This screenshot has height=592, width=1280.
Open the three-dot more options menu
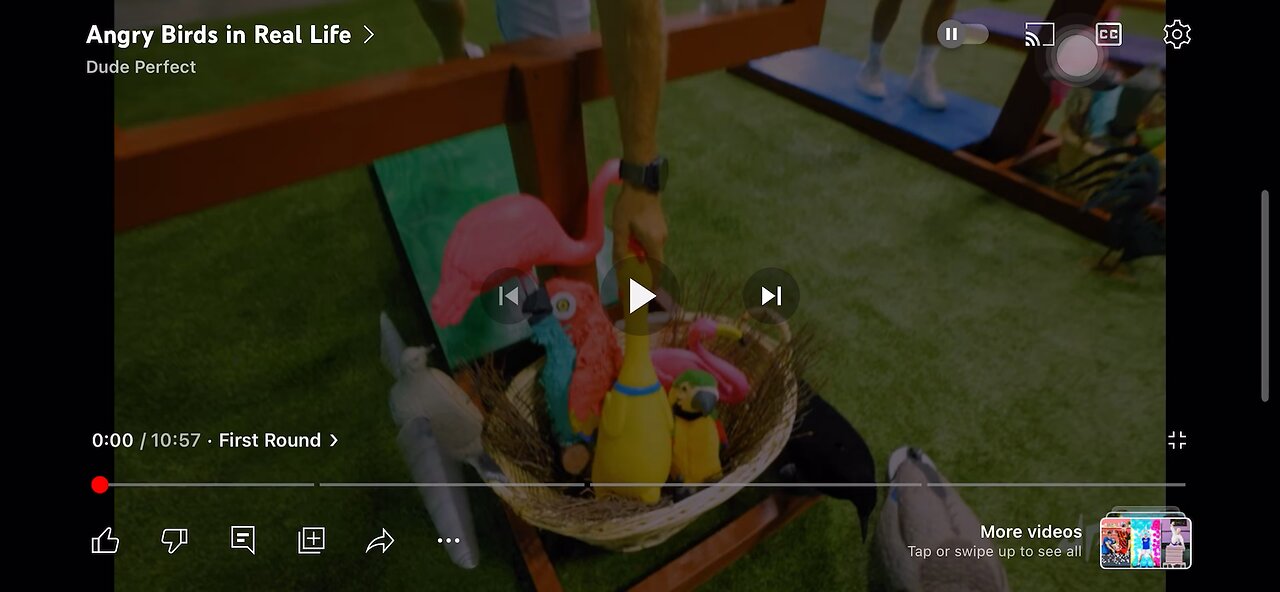point(449,541)
